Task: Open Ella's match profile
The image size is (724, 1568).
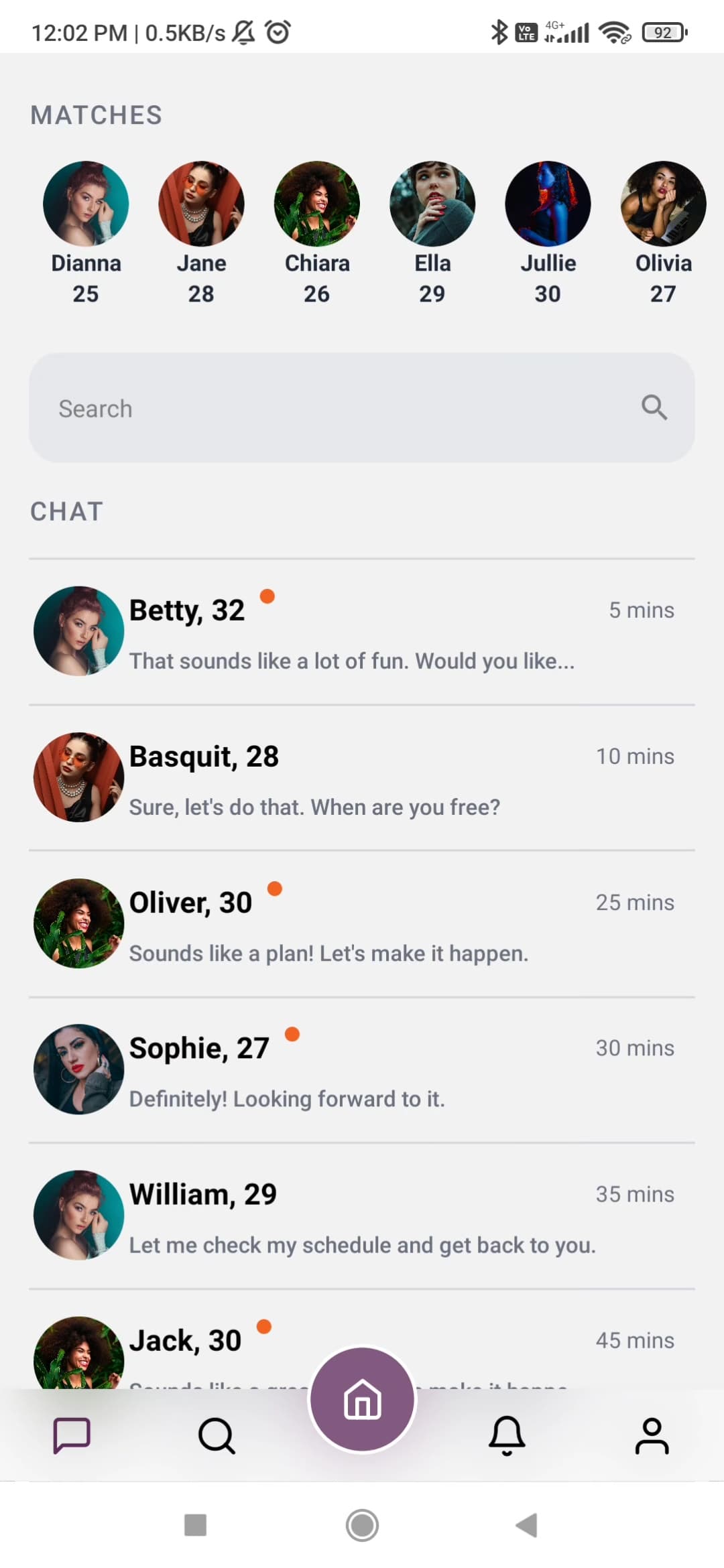Action: (x=432, y=204)
